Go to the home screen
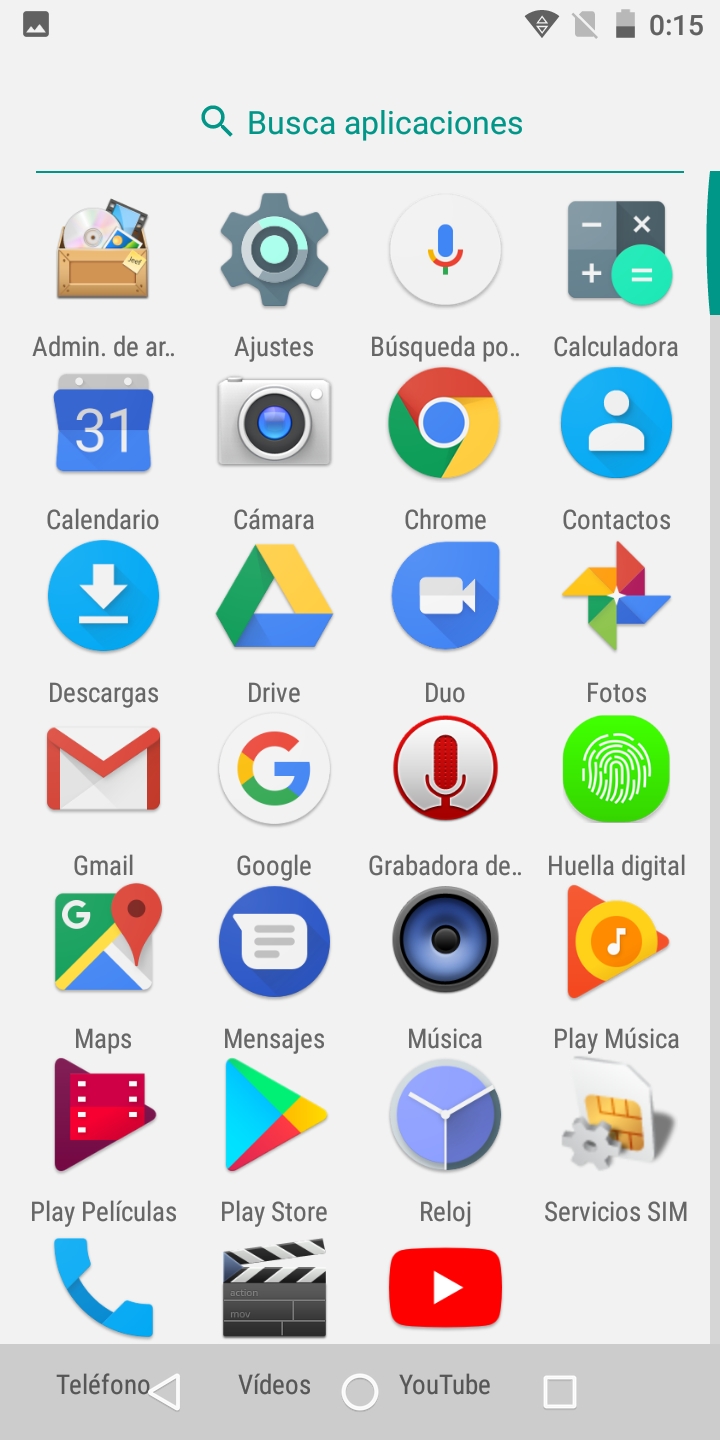Image resolution: width=720 pixels, height=1440 pixels. point(360,1392)
